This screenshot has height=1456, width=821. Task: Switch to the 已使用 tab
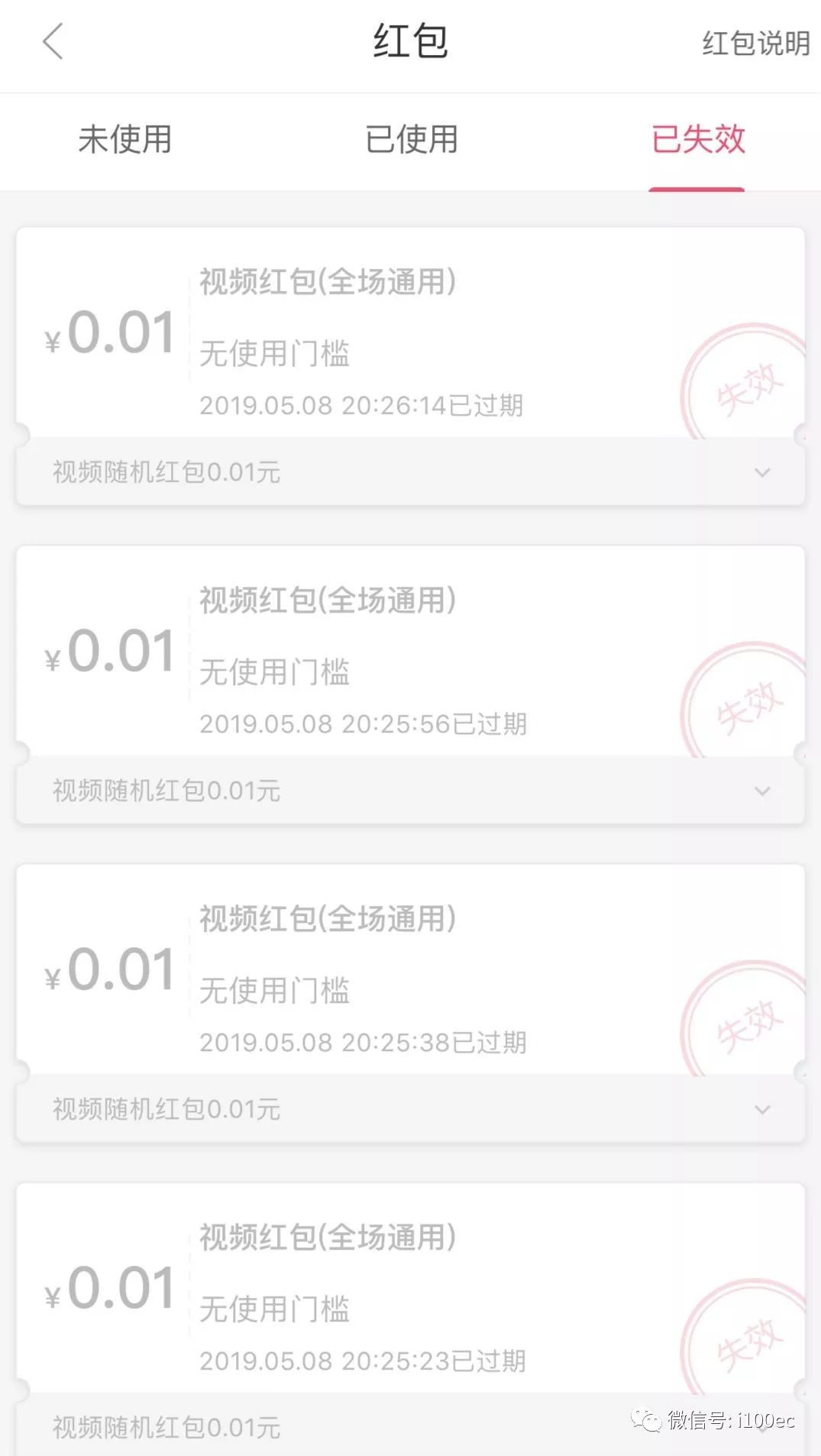tap(411, 140)
